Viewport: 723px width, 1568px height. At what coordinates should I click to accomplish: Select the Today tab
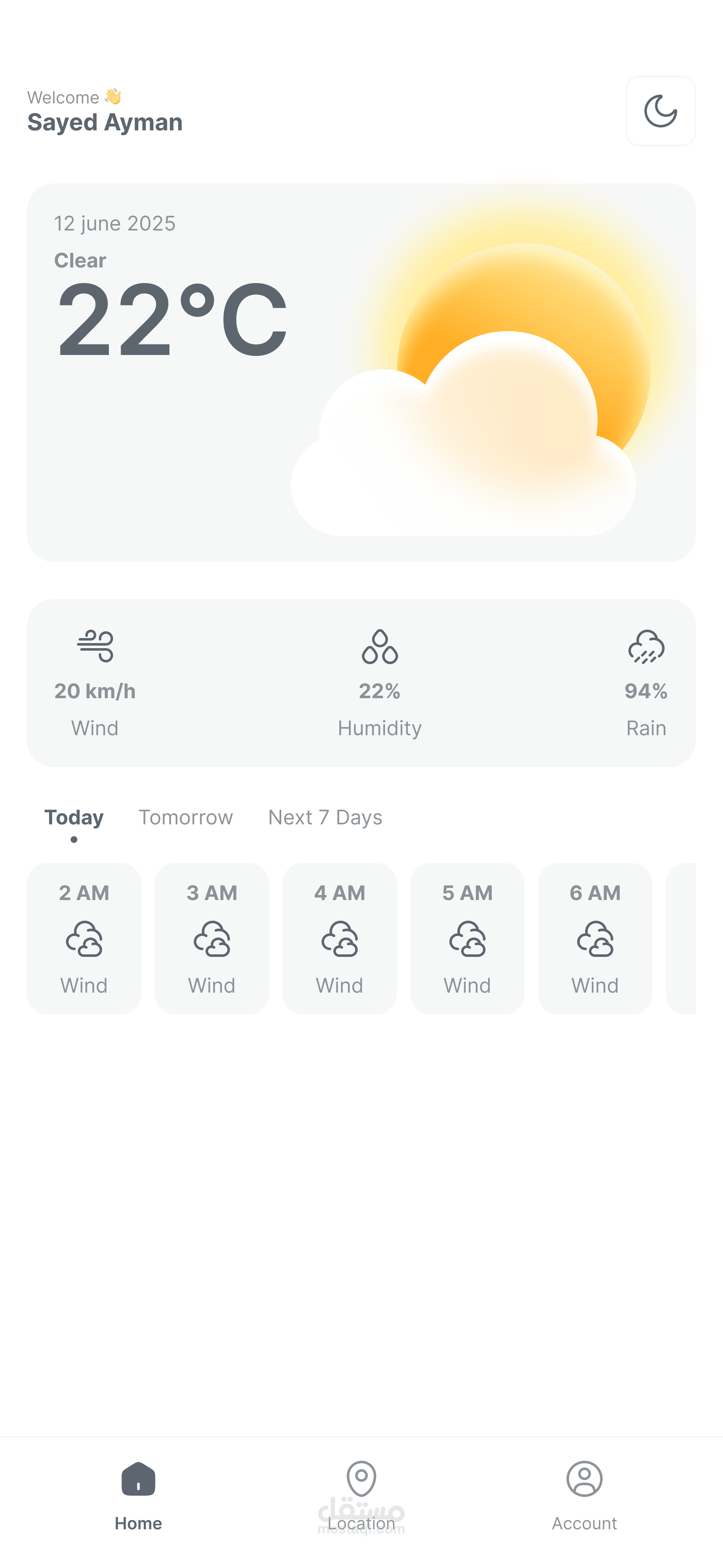coord(74,817)
